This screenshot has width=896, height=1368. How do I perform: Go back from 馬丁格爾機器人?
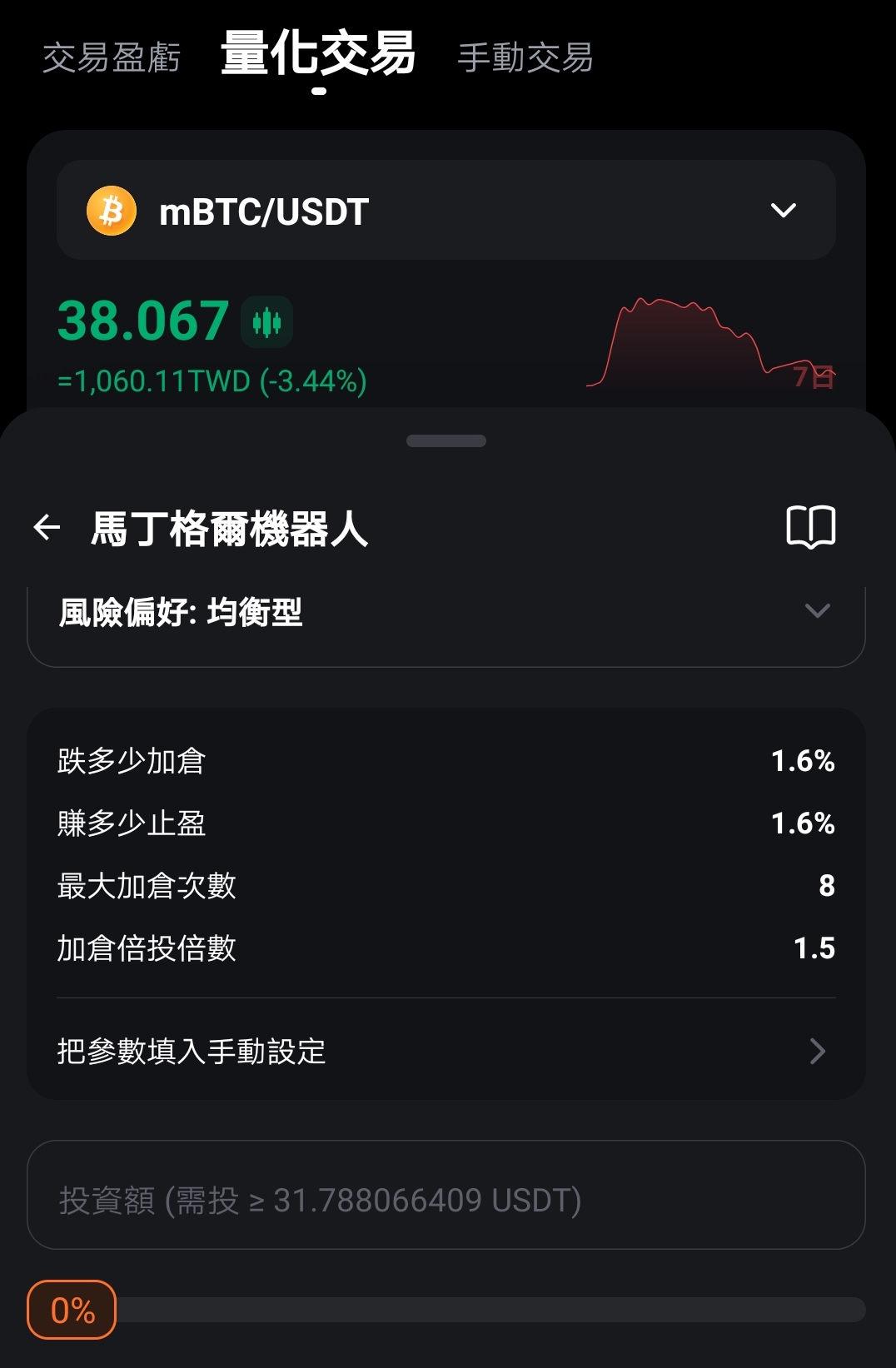[47, 527]
